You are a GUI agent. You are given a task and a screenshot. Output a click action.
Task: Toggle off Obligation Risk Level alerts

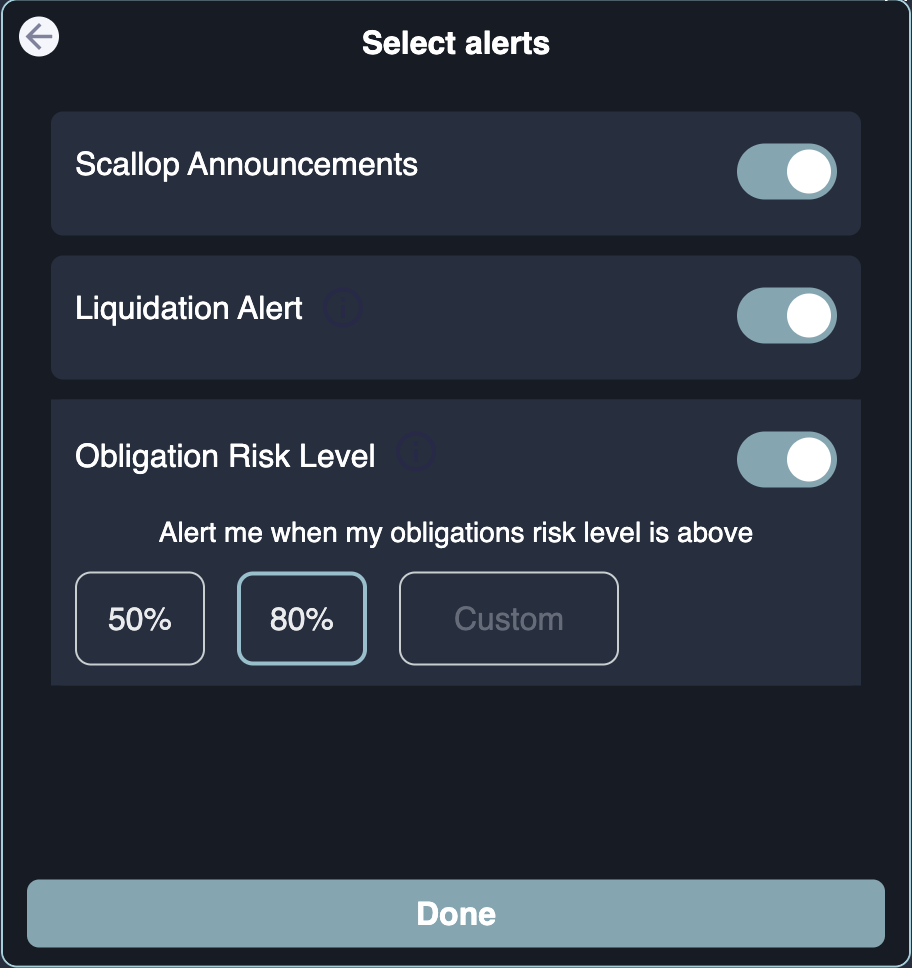click(x=786, y=460)
